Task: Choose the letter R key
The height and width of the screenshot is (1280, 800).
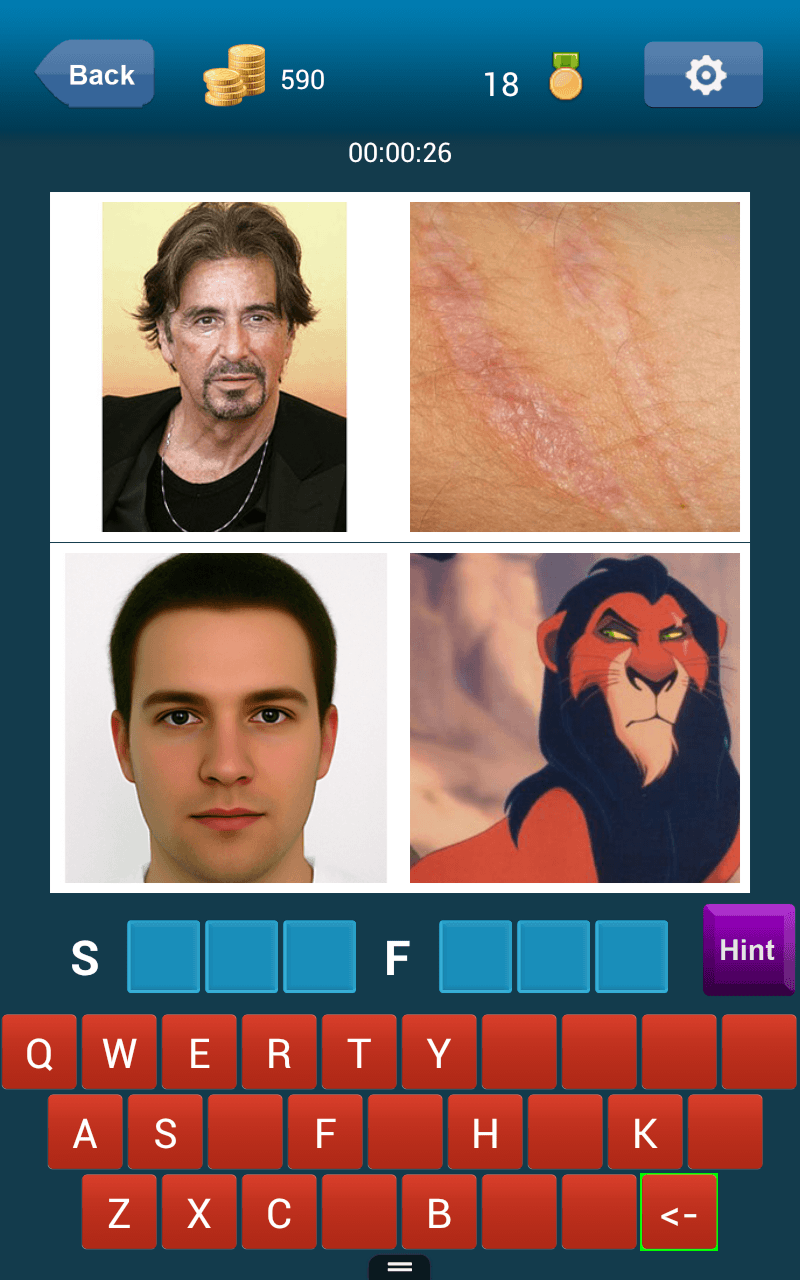Action: pyautogui.click(x=279, y=1052)
